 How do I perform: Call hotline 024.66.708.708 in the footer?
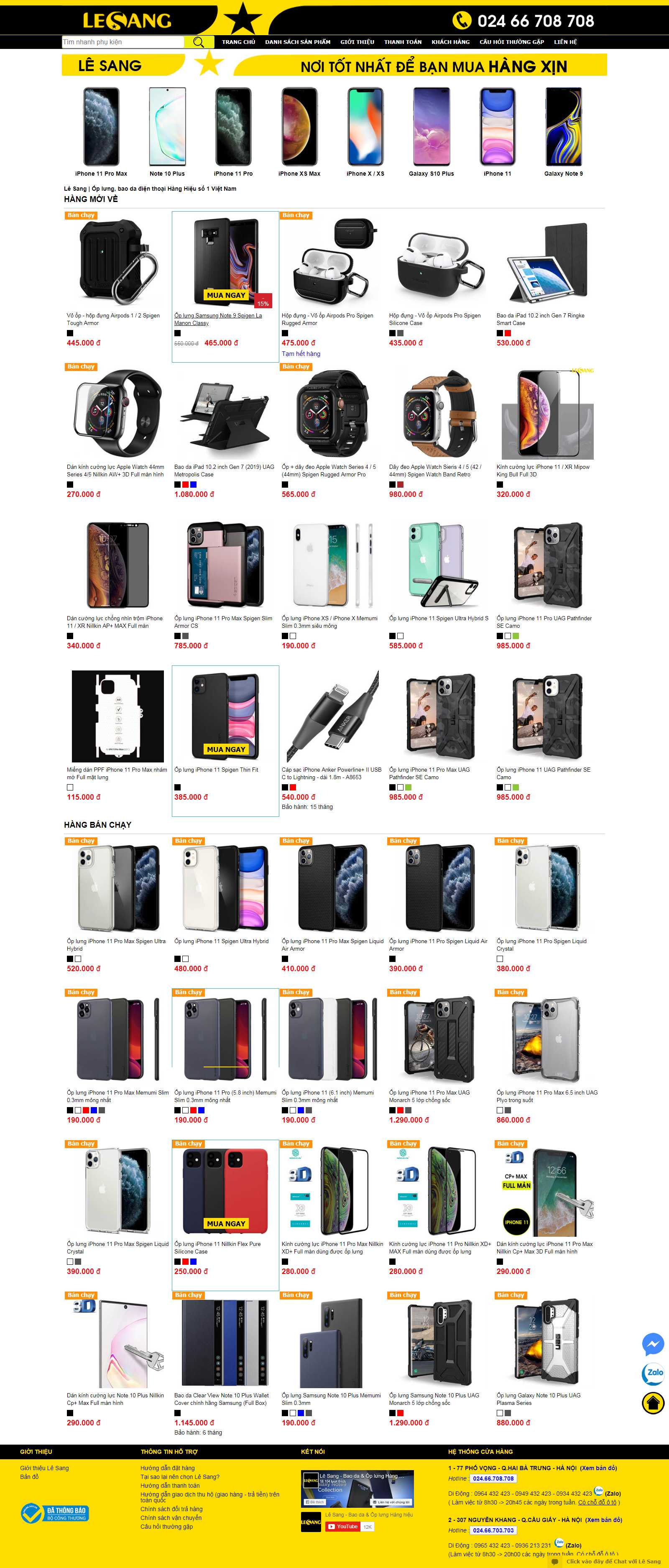493,1478
